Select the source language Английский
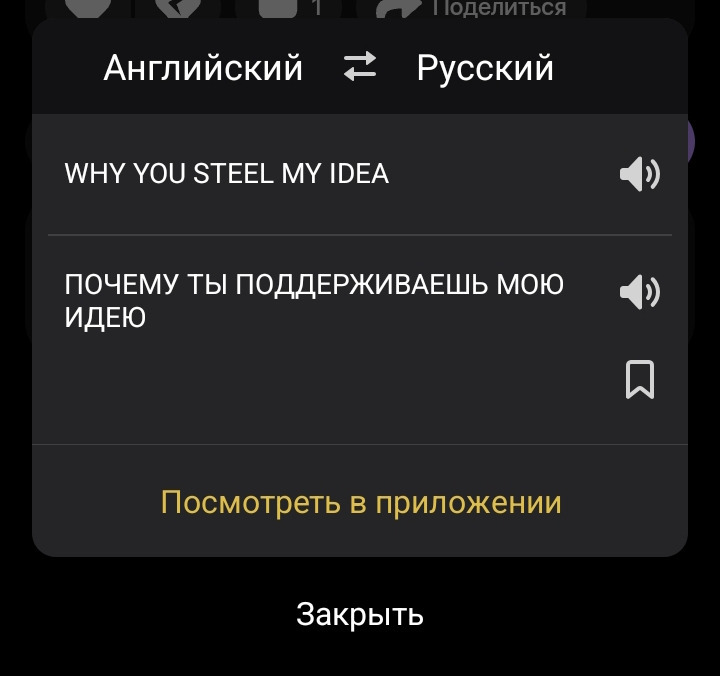The width and height of the screenshot is (720, 676). 203,68
